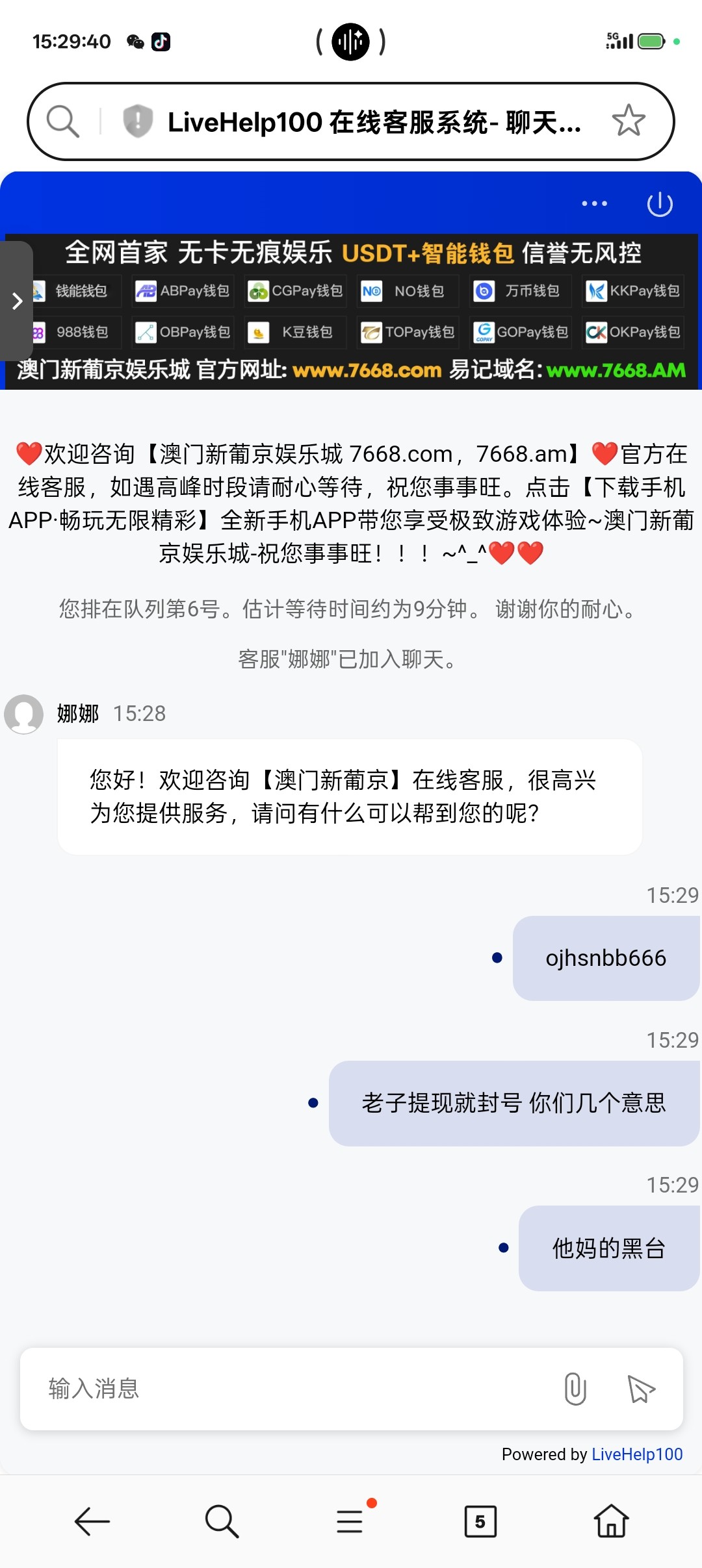
Task: Tap the shield site-security icon in address bar
Action: [138, 120]
